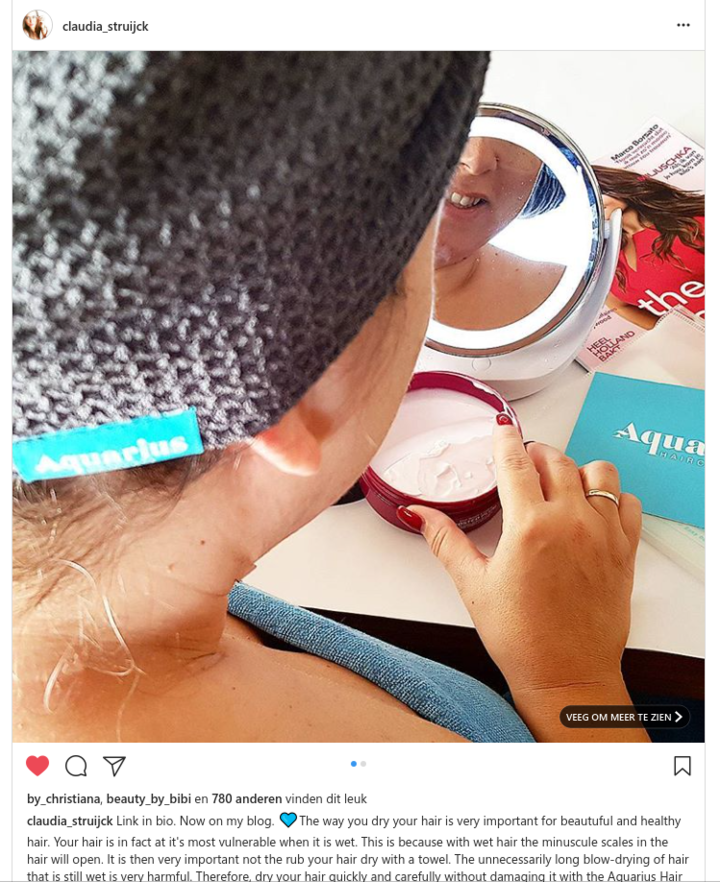Select the second carousel page dot
This screenshot has width=720, height=882.
363,764
